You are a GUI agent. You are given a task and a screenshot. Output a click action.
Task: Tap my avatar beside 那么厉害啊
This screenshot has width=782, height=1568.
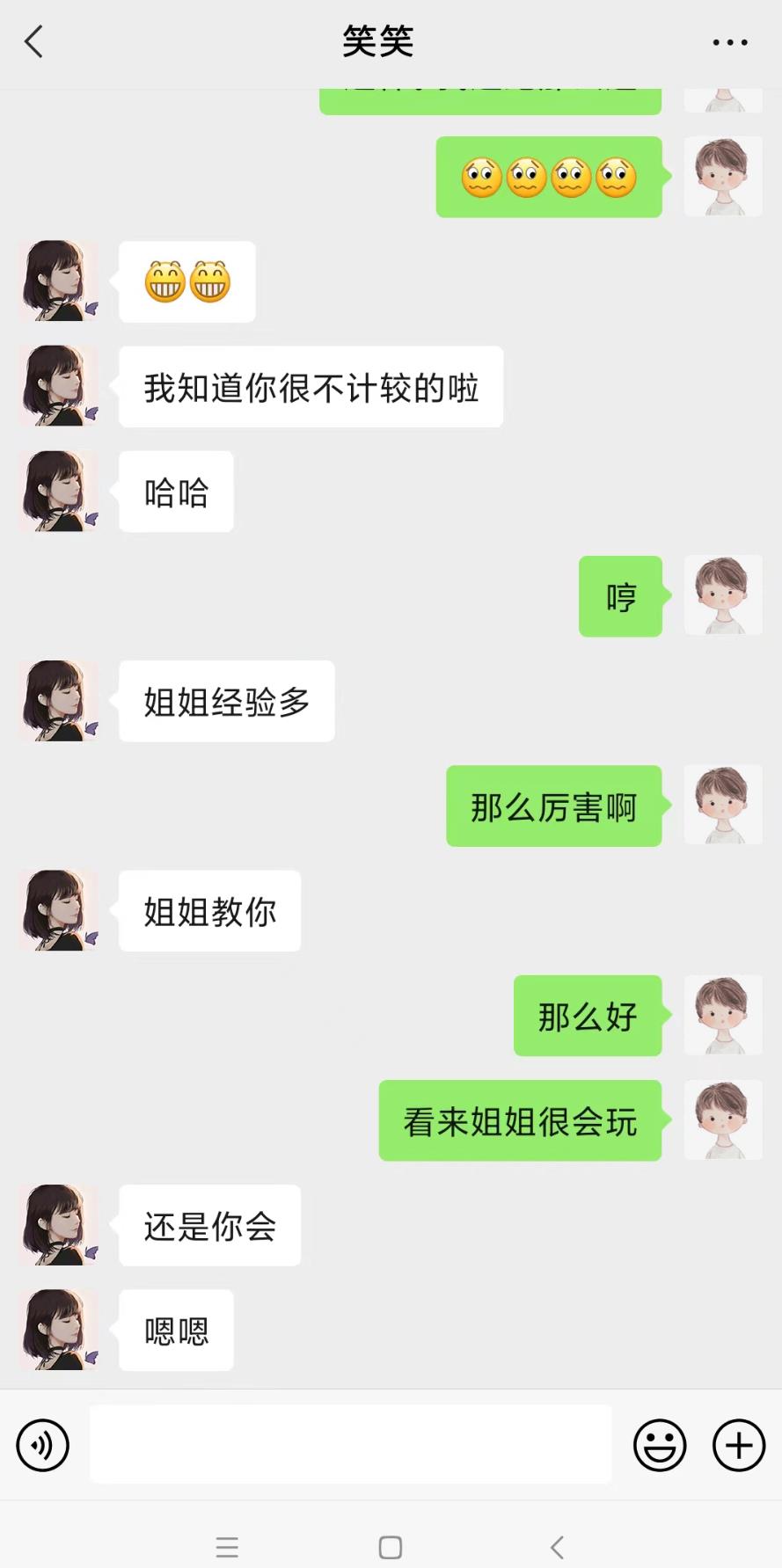click(722, 806)
